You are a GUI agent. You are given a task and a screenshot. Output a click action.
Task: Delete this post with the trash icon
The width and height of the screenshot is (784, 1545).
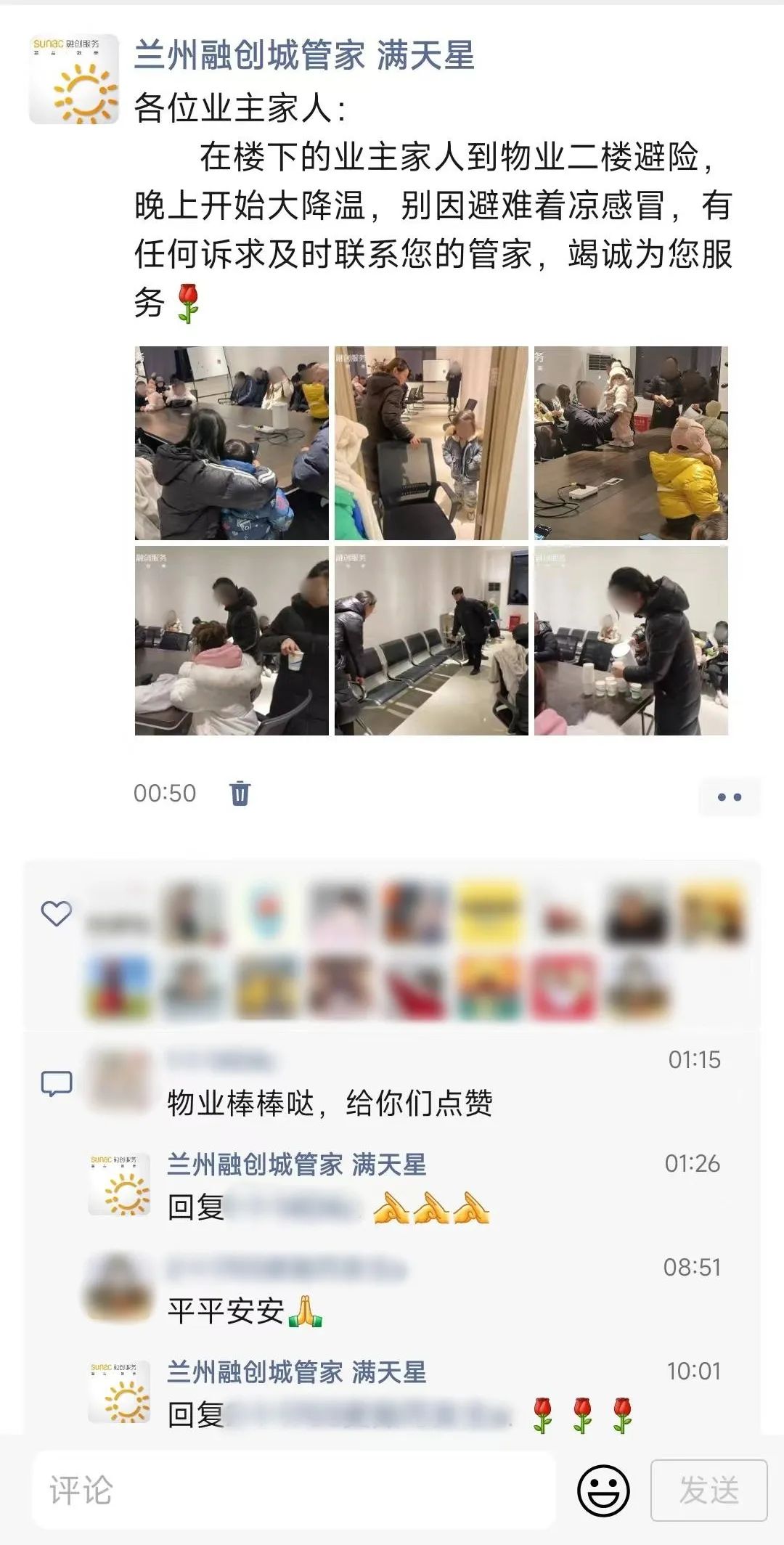click(240, 793)
